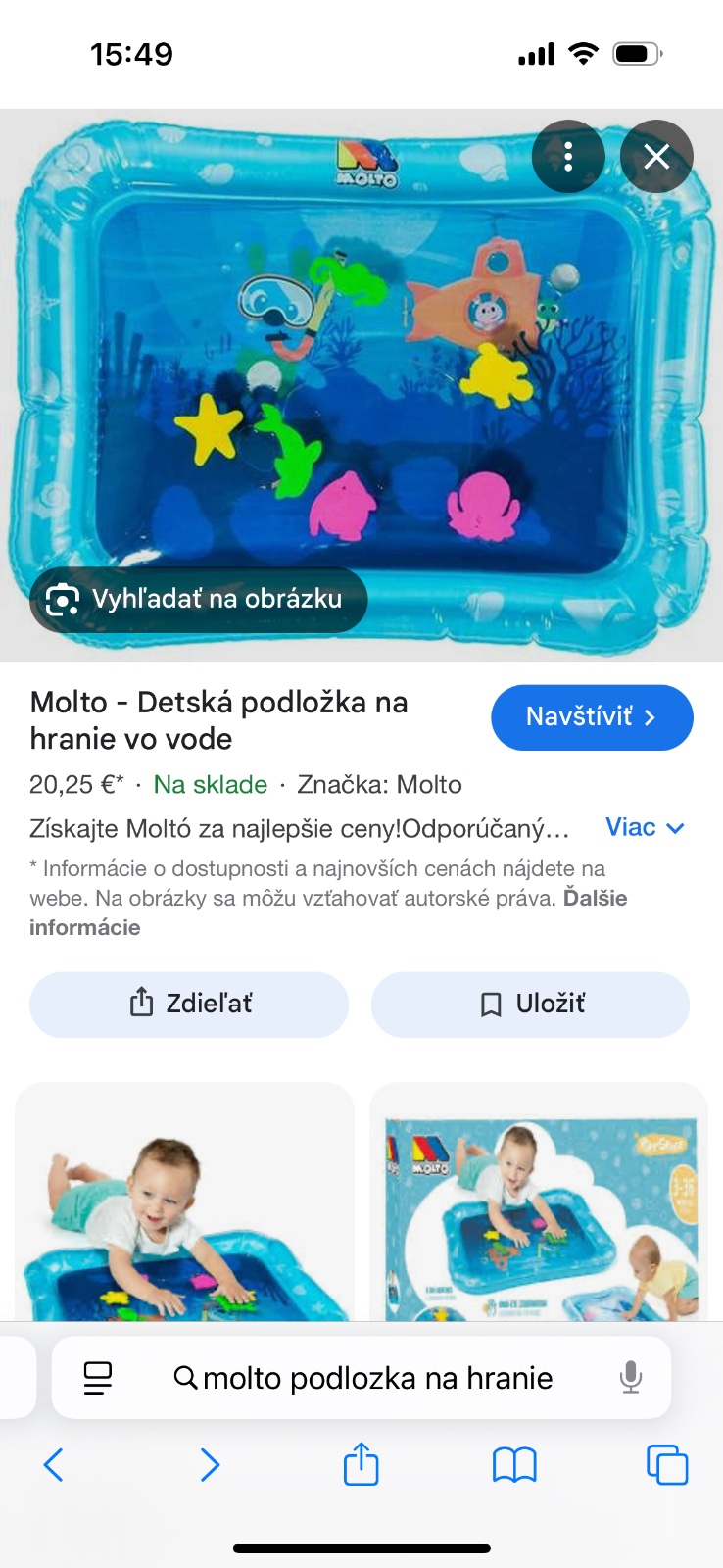Open the page settings menu in address bar
The width and height of the screenshot is (723, 1568).
[98, 1378]
